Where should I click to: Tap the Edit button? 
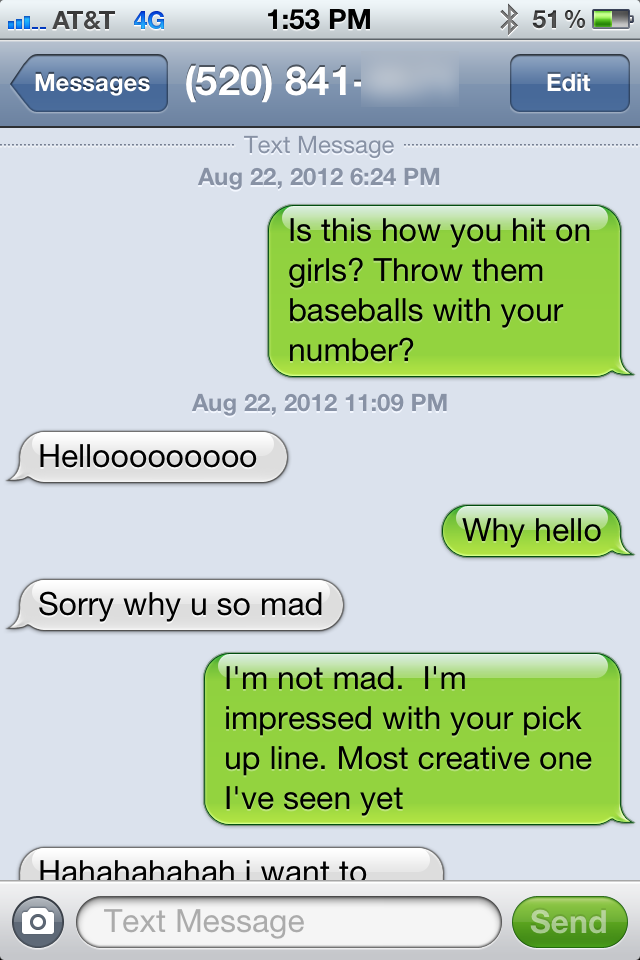(x=568, y=83)
